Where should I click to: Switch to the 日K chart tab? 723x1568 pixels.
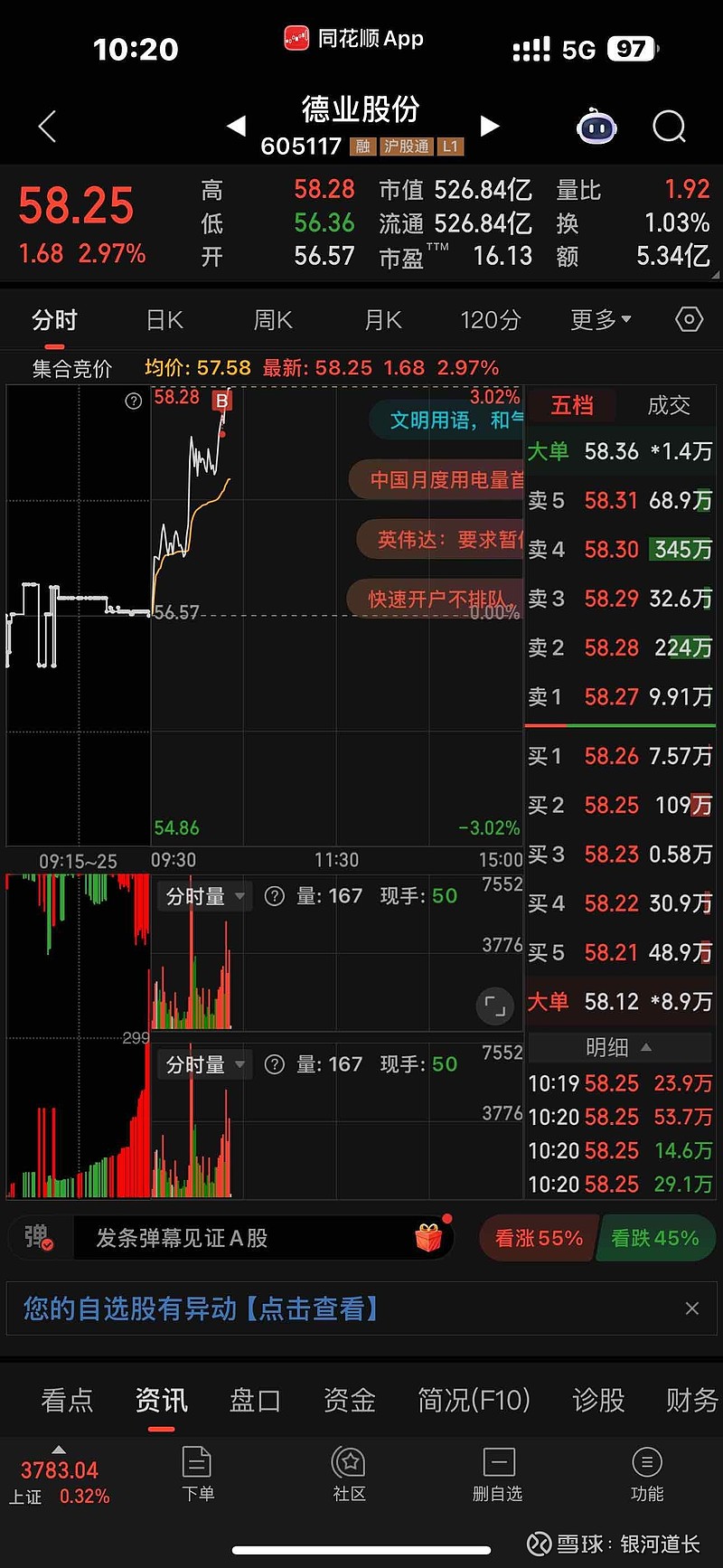(164, 320)
